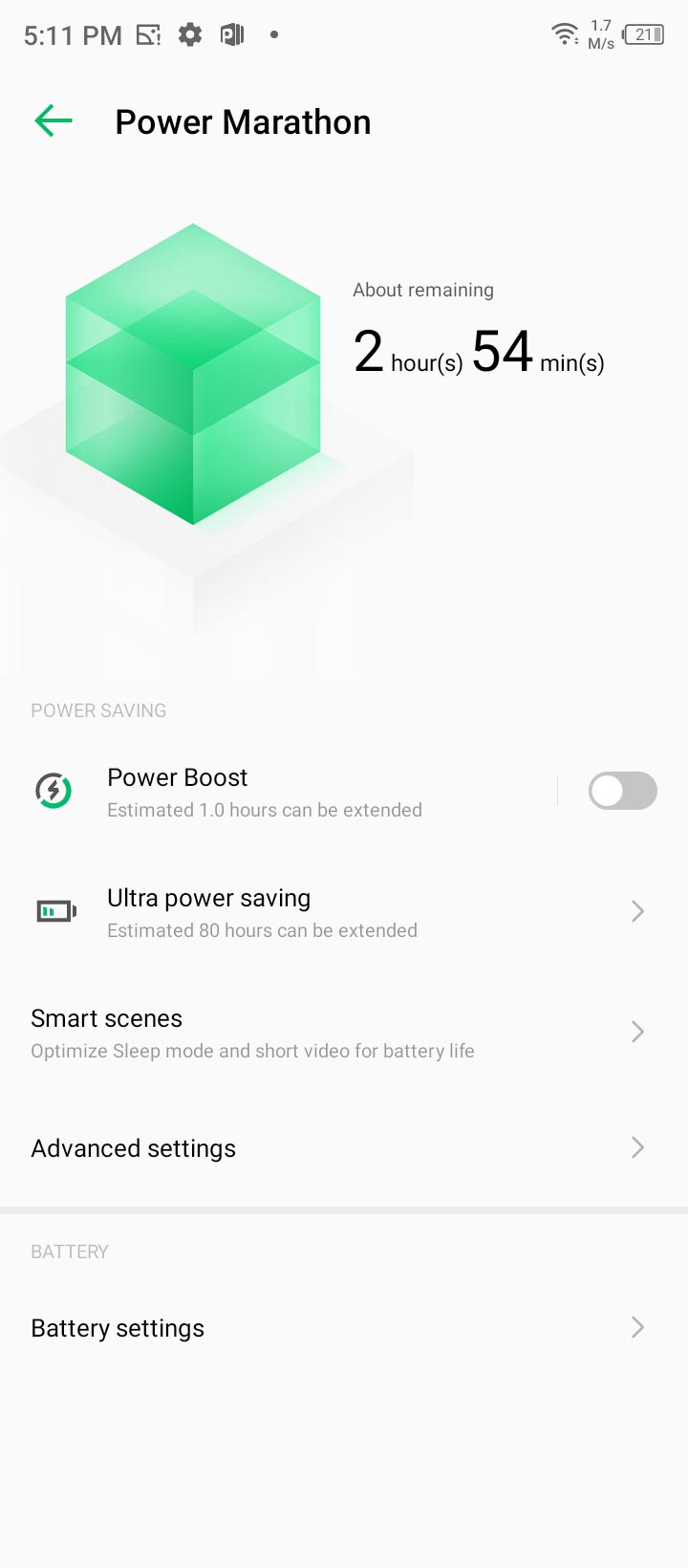Open Advanced settings

pos(344,1148)
